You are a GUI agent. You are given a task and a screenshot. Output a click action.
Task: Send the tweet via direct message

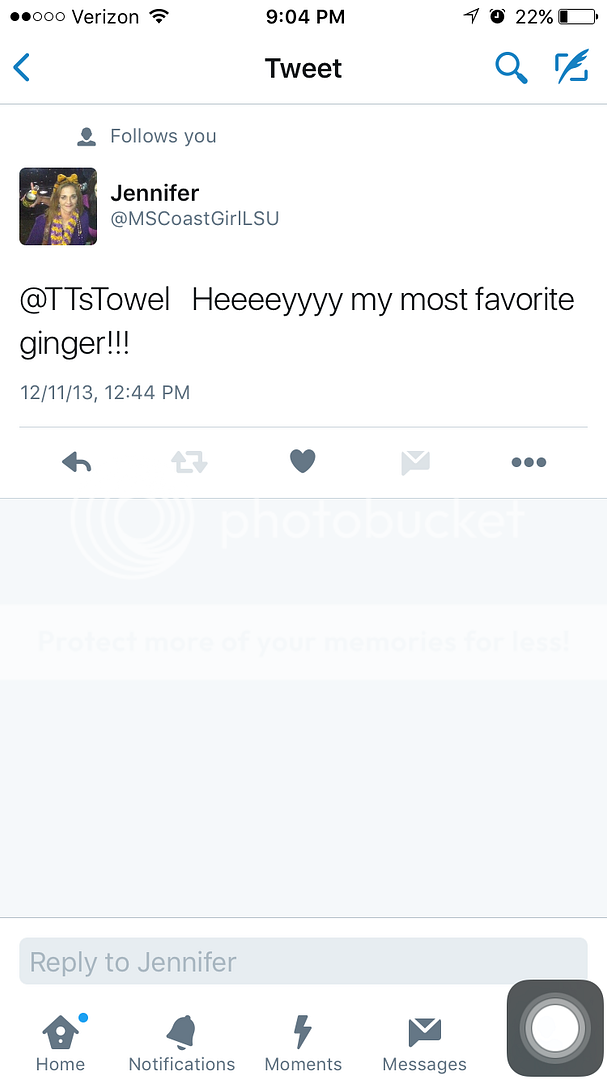[415, 462]
